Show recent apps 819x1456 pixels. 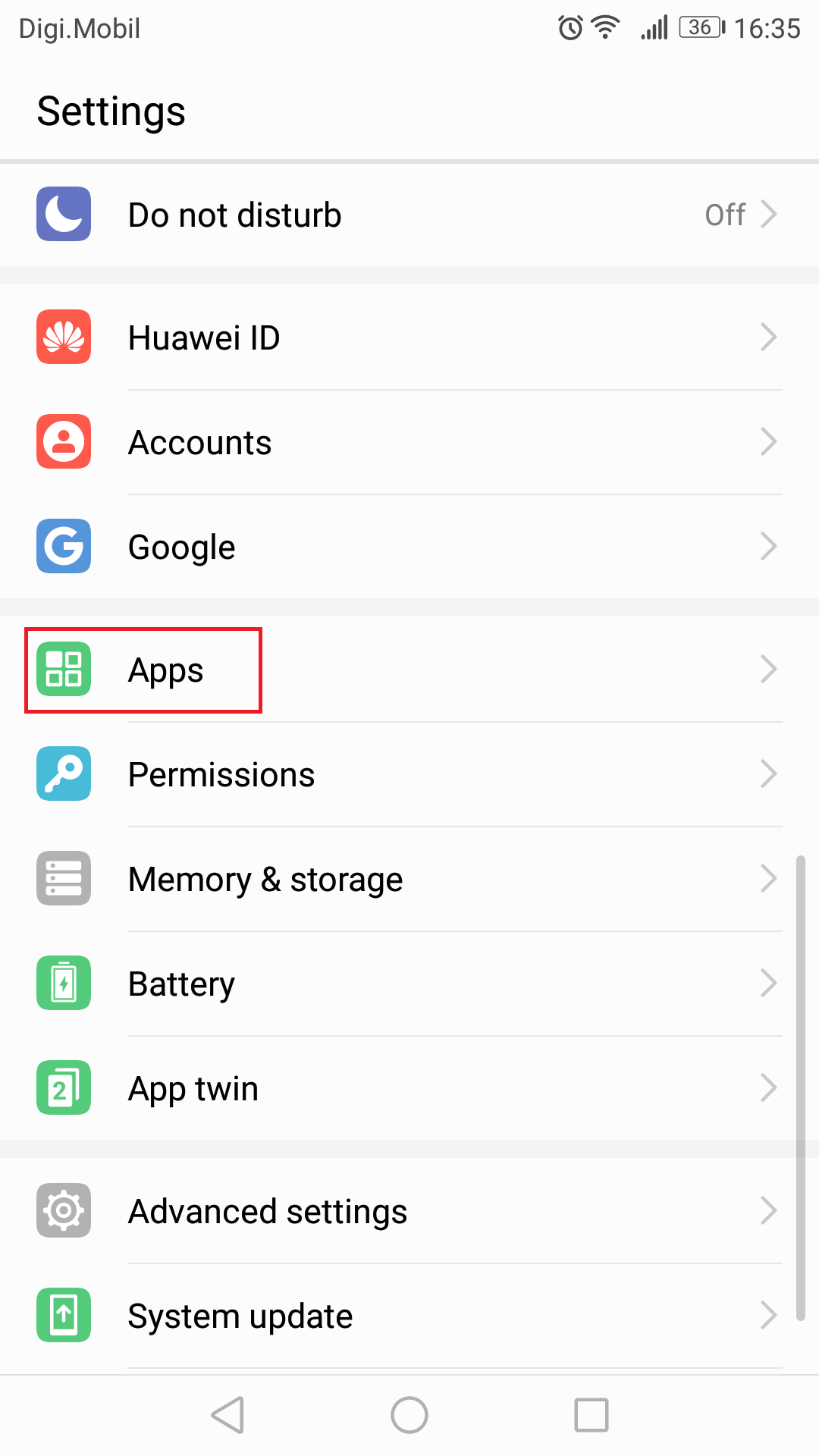(591, 1415)
